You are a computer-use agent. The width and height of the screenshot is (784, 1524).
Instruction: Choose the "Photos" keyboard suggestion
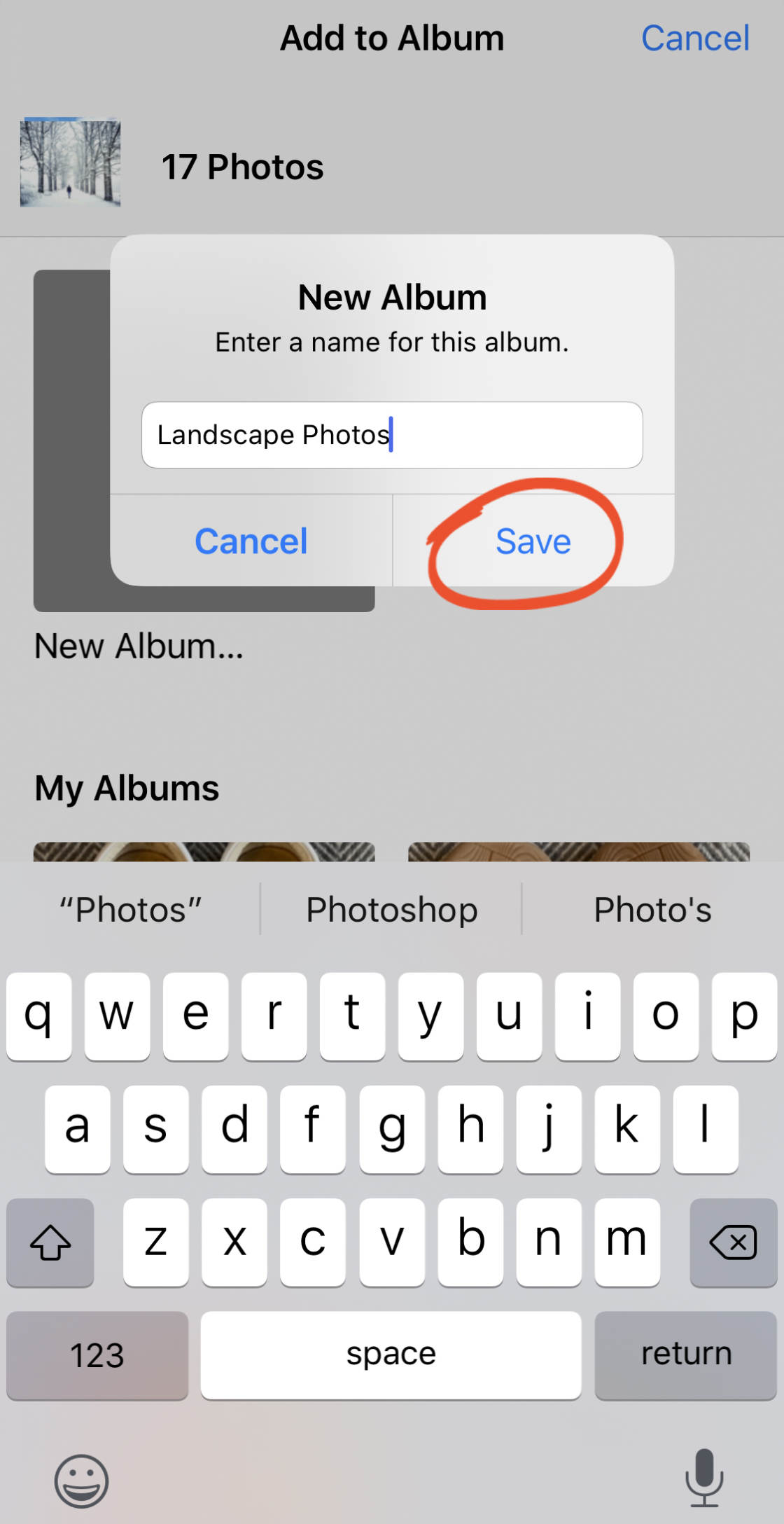(x=130, y=910)
